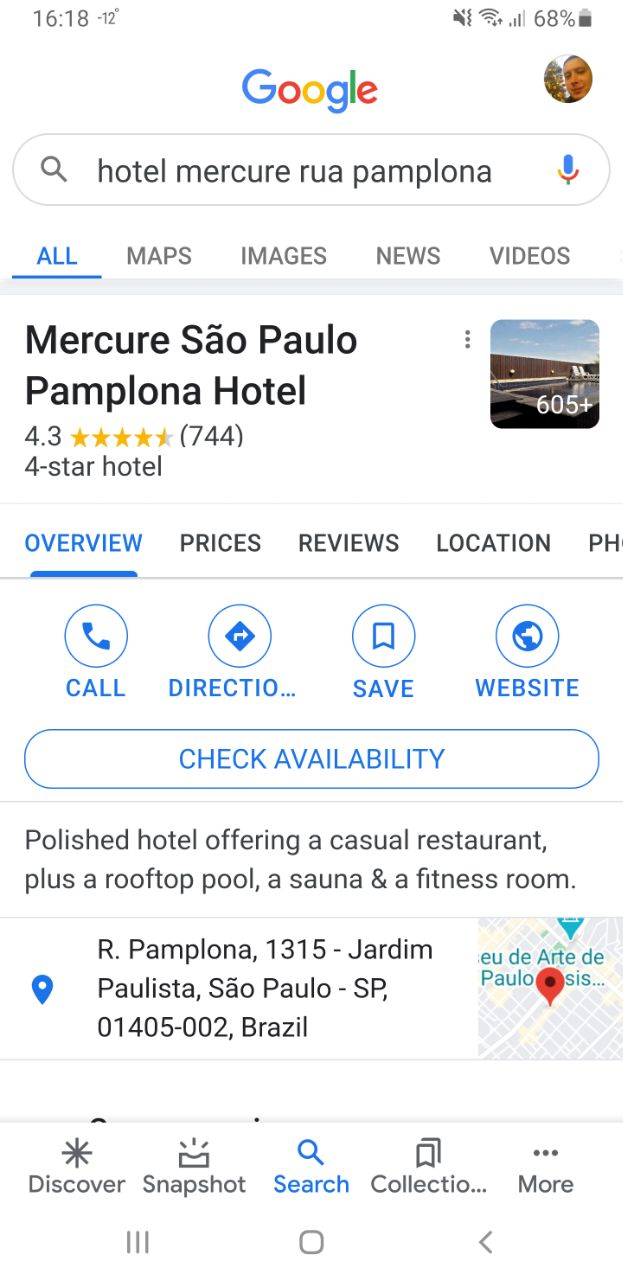Screen dimensions: 623x1280
Task: Open the hotel card overflow menu
Action: [x=467, y=340]
